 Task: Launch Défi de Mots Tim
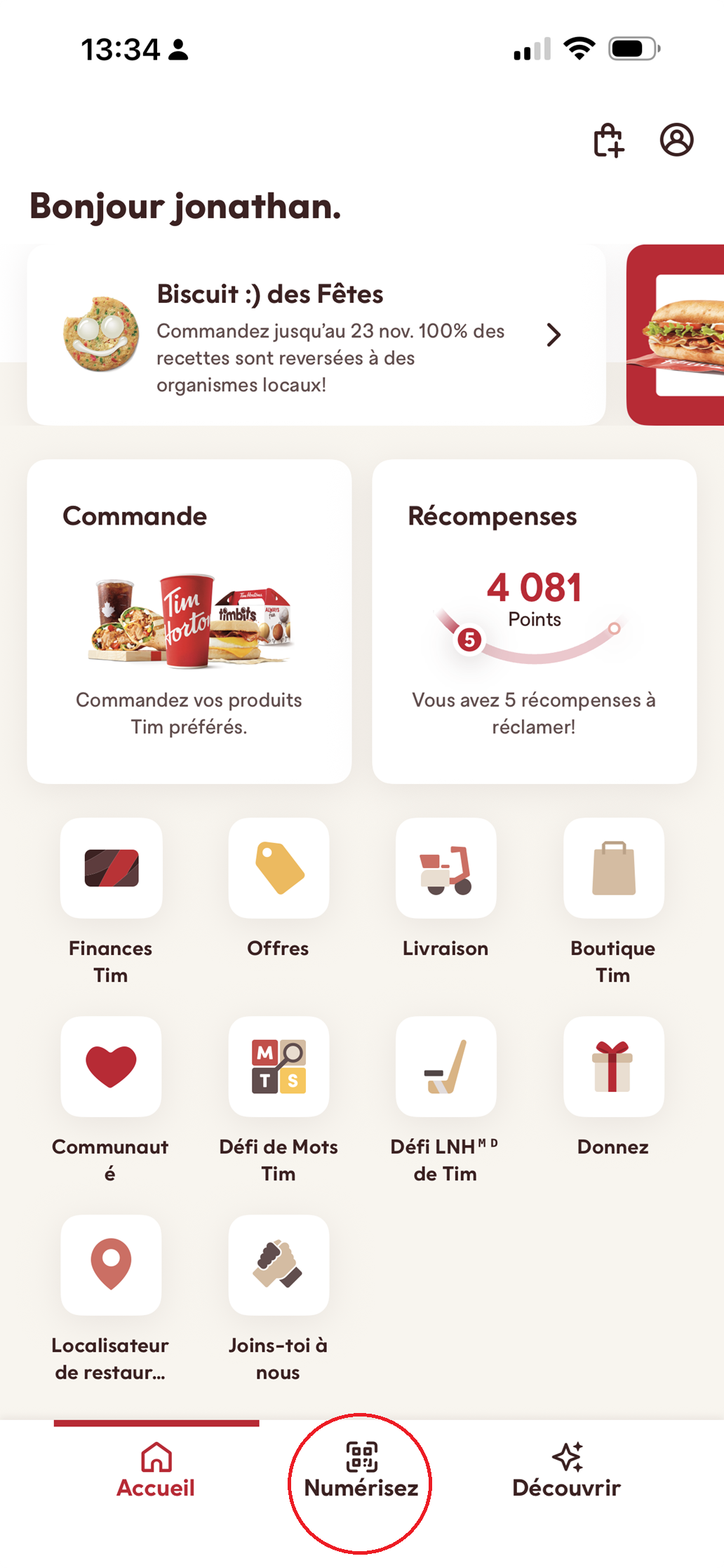point(279,1067)
